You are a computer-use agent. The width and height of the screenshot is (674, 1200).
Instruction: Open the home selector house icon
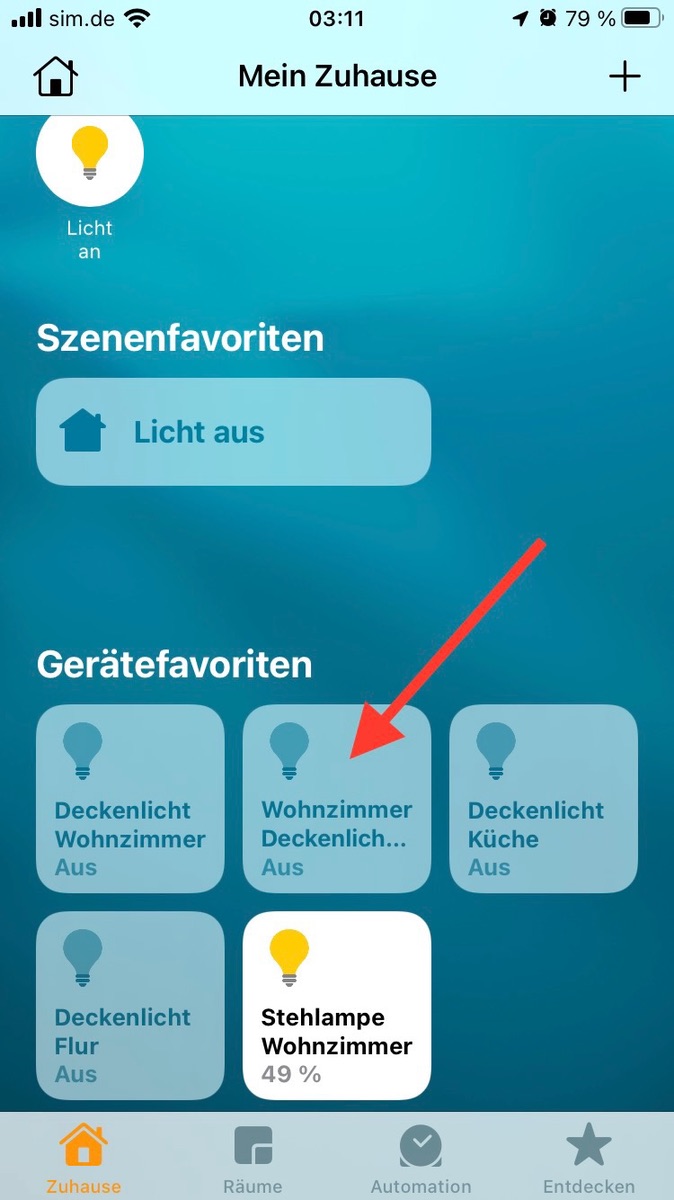[56, 76]
